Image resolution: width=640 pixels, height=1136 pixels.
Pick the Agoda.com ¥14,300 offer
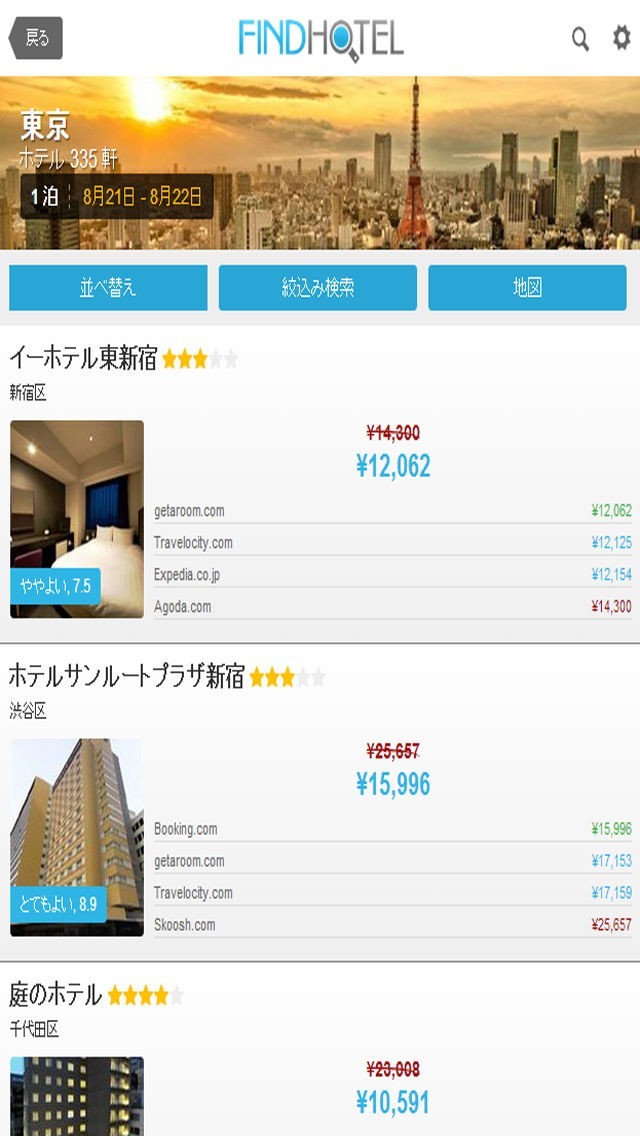pos(392,607)
